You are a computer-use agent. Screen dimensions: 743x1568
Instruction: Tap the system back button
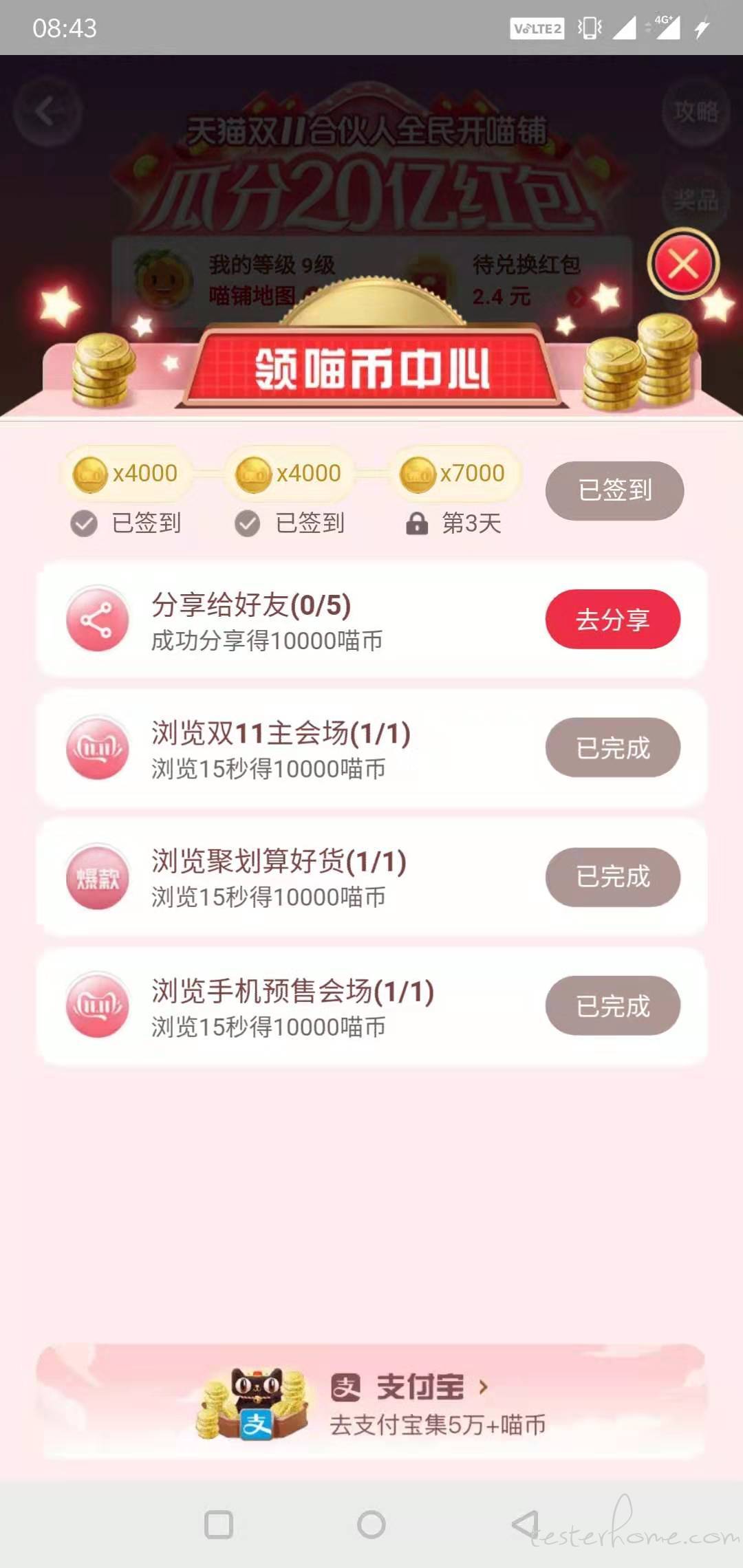pos(526,1524)
